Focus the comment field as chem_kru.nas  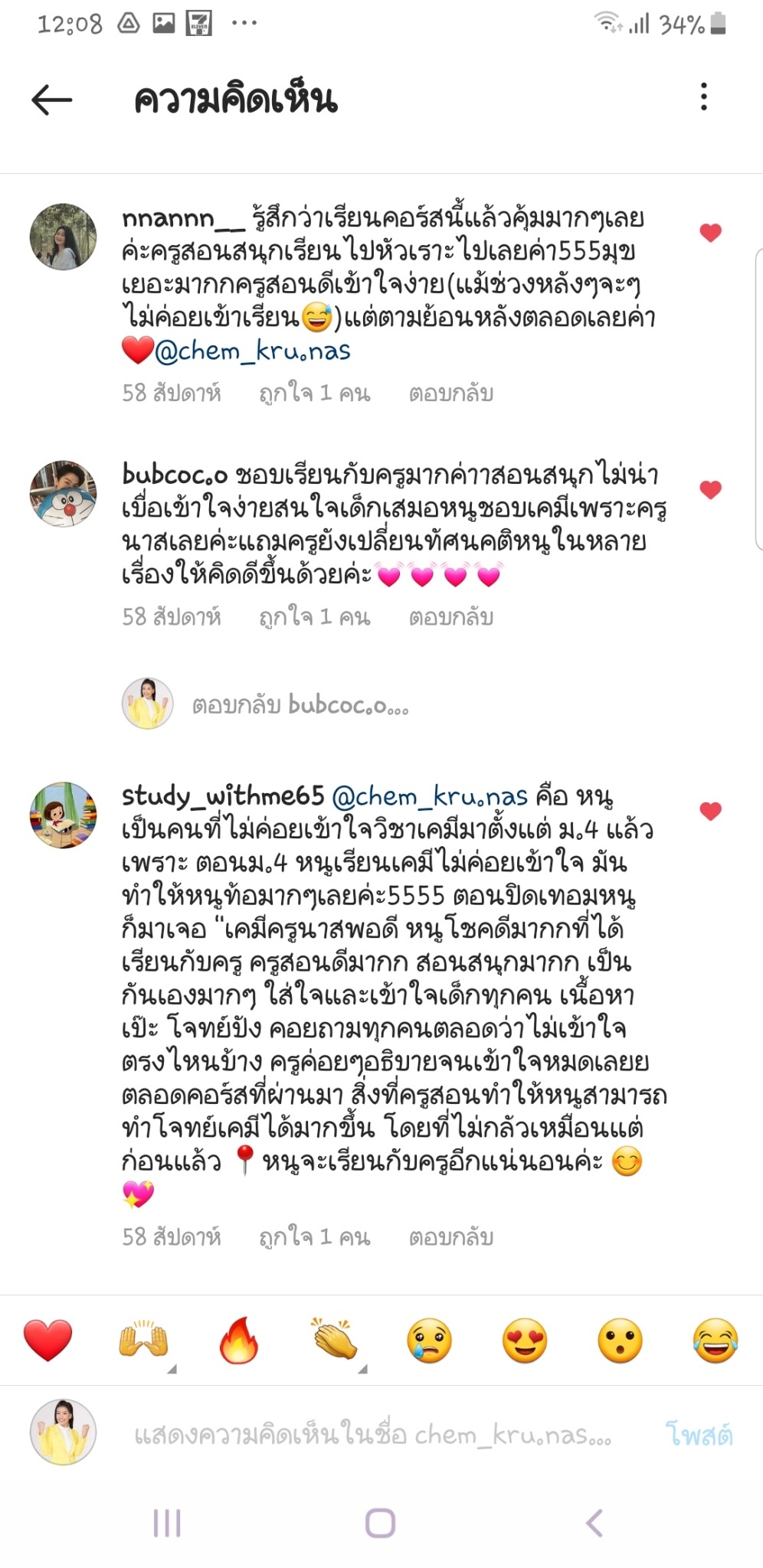[x=372, y=1435]
